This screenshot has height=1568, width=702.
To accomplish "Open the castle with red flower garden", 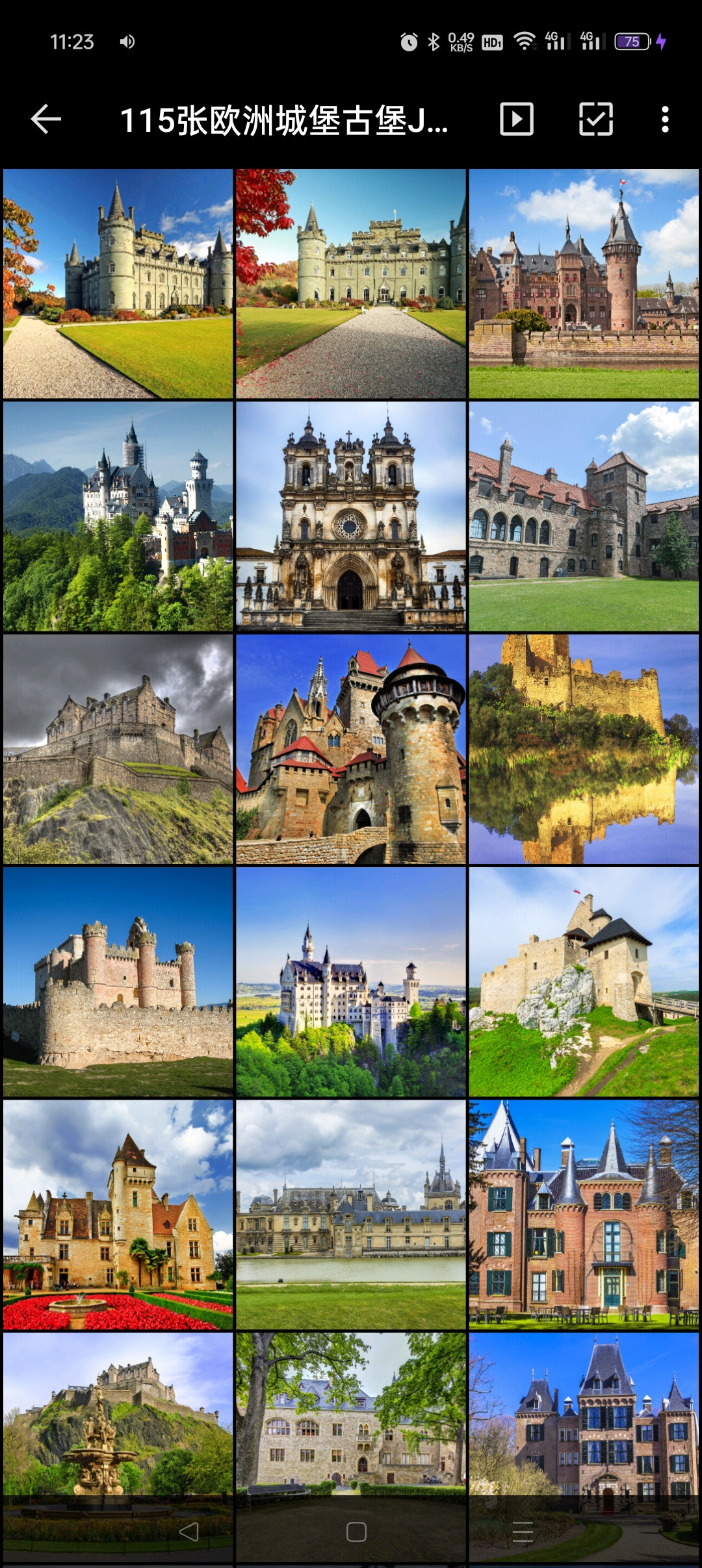I will pos(118,1215).
